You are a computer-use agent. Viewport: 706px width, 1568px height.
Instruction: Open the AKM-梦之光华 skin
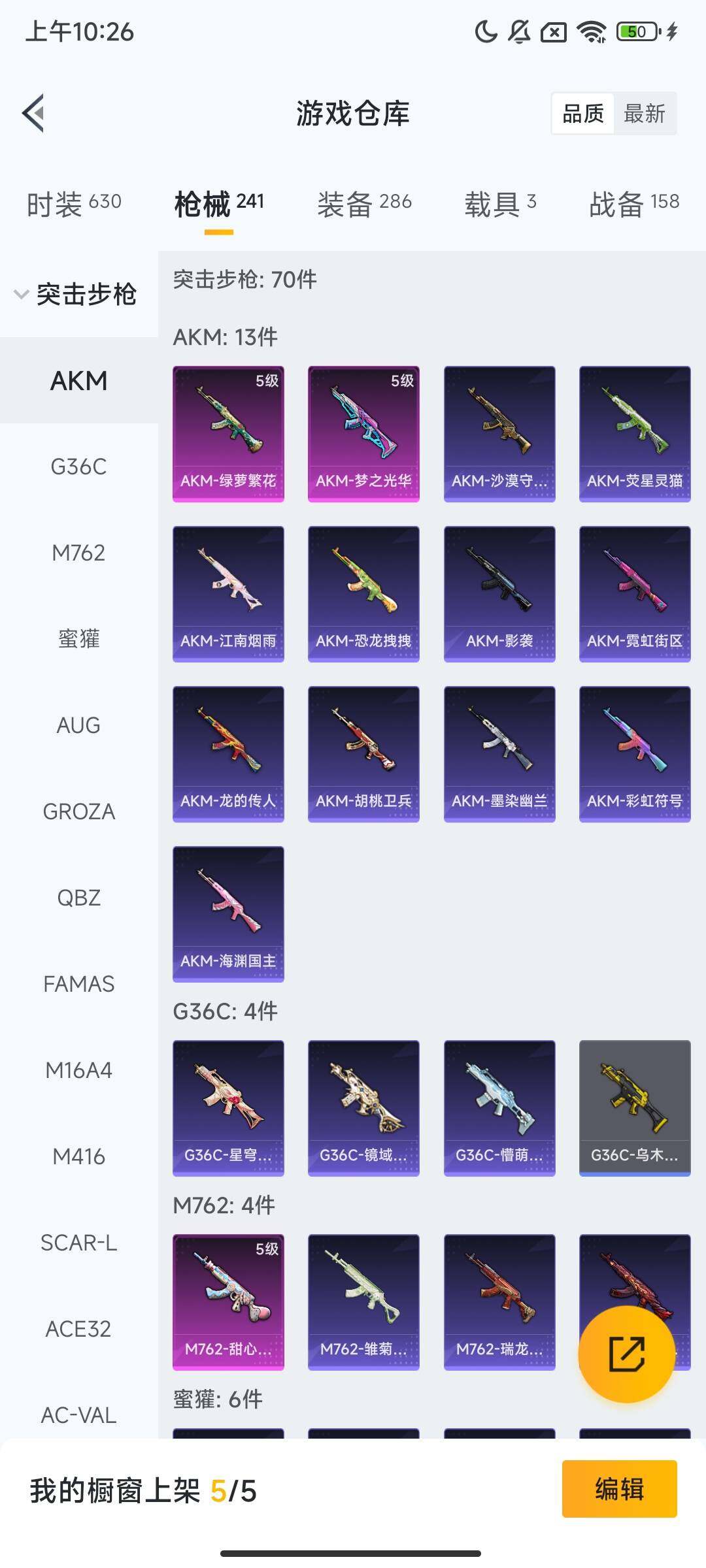[x=363, y=434]
